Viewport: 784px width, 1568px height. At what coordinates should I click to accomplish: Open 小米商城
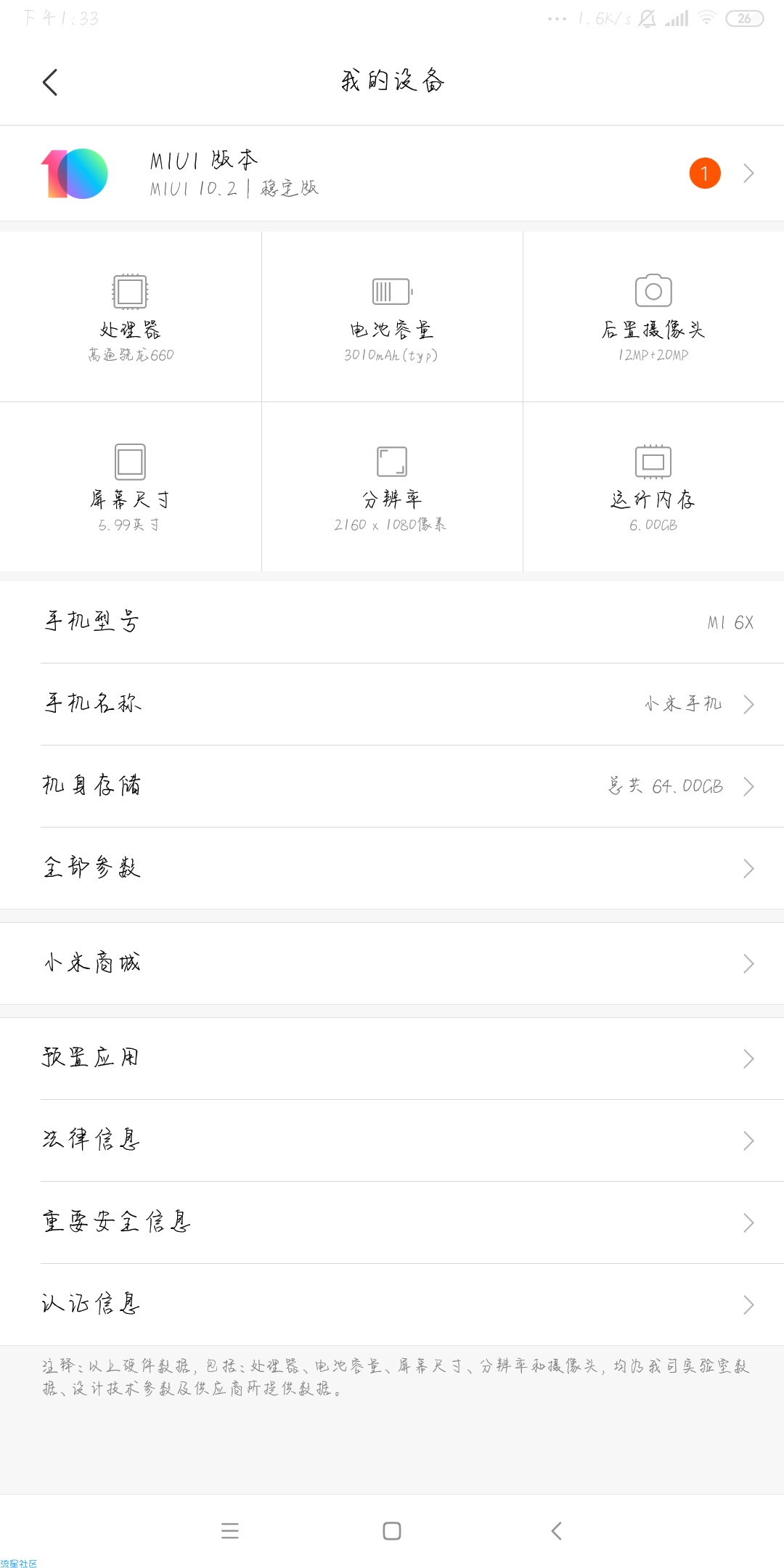[x=392, y=963]
